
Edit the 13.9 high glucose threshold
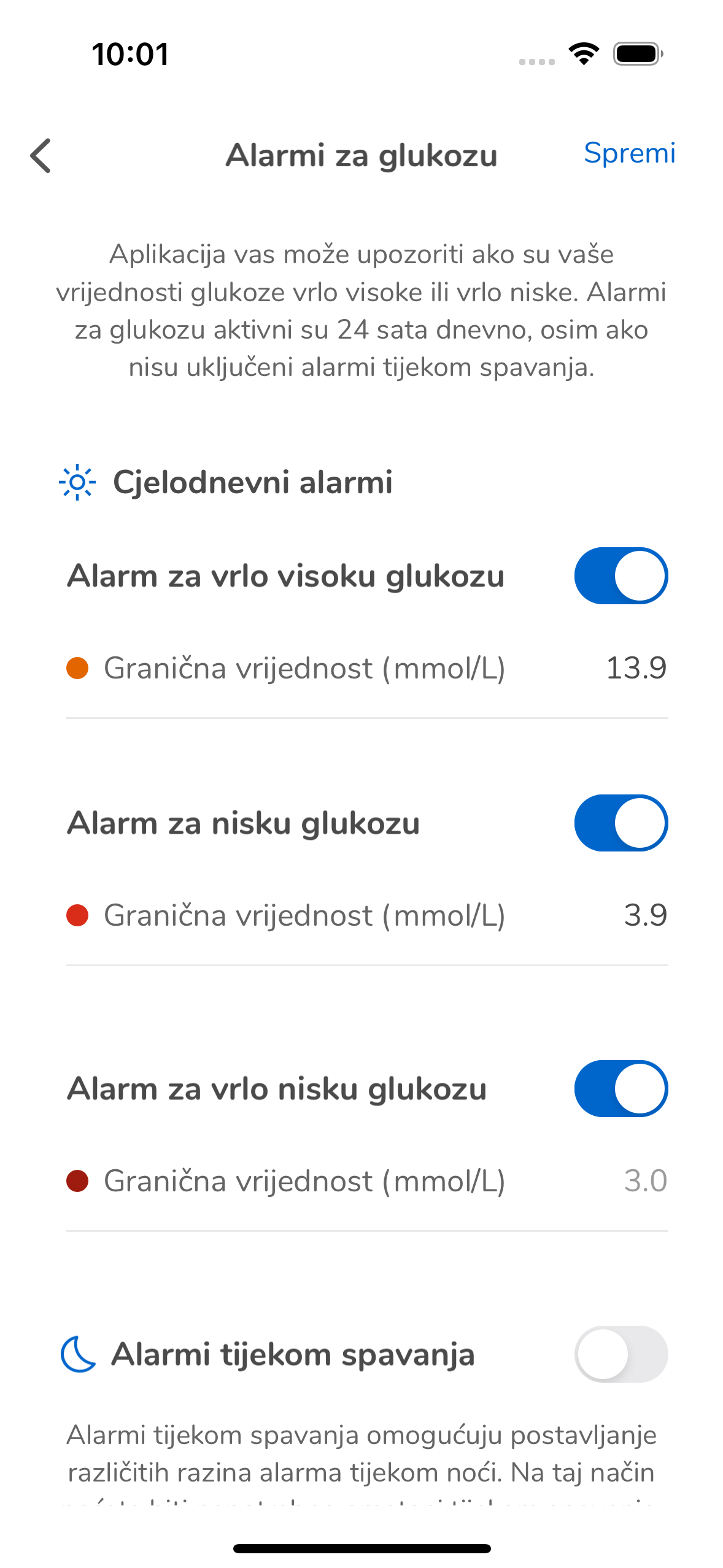pos(635,668)
